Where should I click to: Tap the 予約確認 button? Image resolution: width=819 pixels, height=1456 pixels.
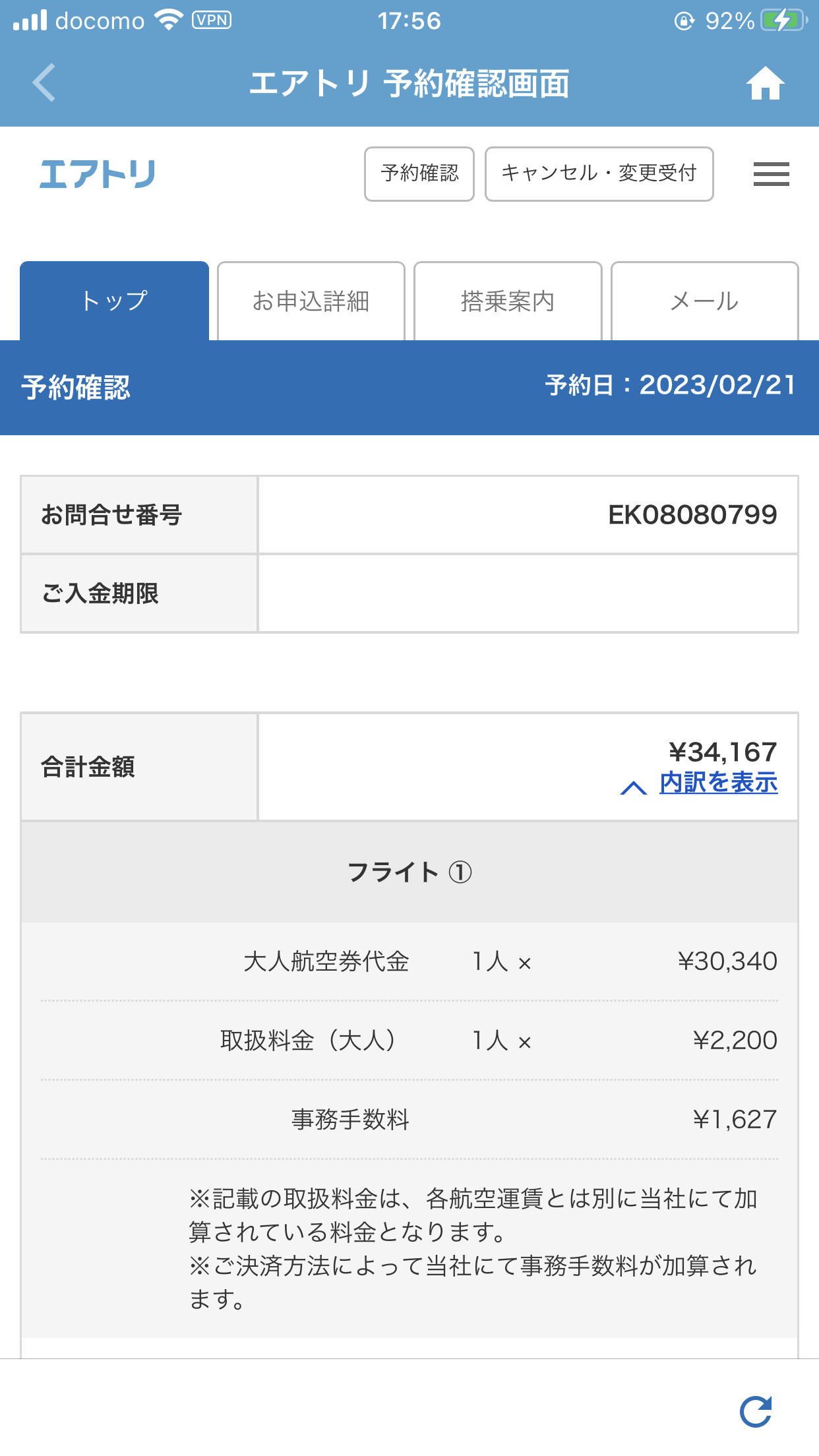(x=419, y=174)
